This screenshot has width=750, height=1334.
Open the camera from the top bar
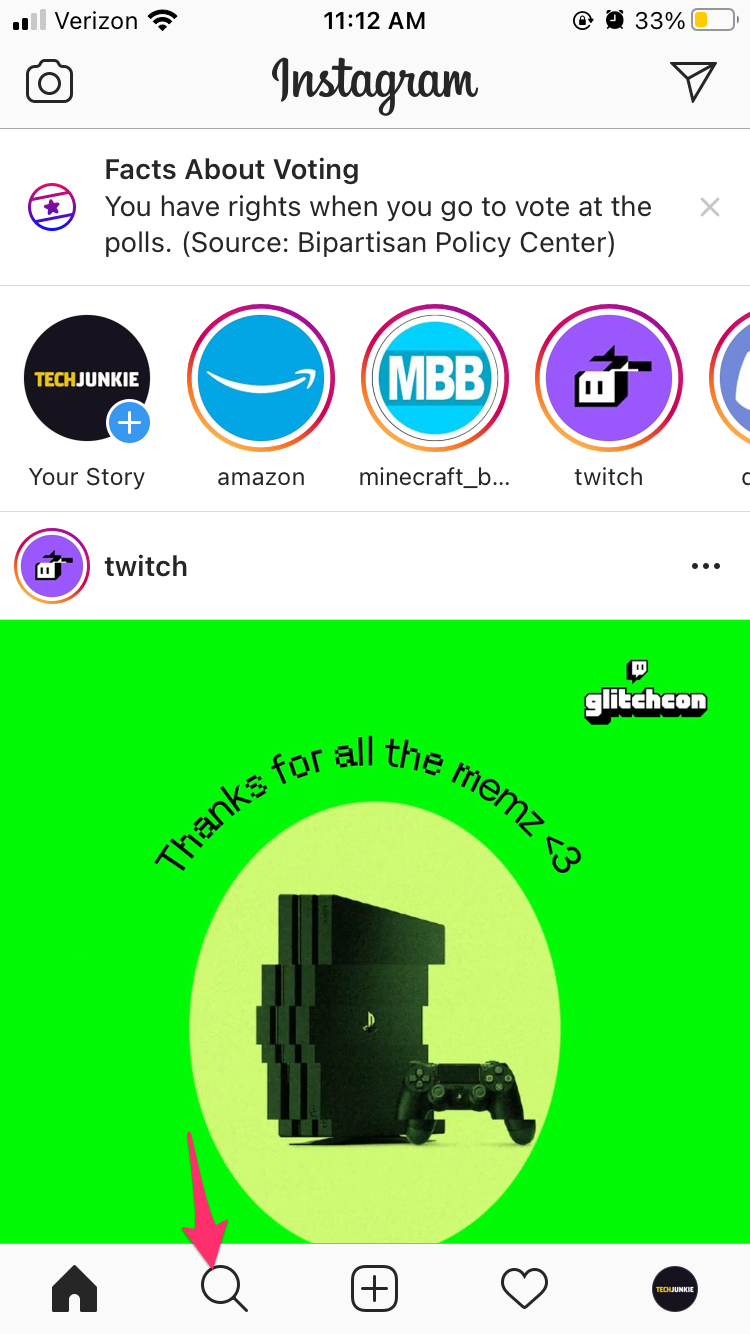coord(49,82)
